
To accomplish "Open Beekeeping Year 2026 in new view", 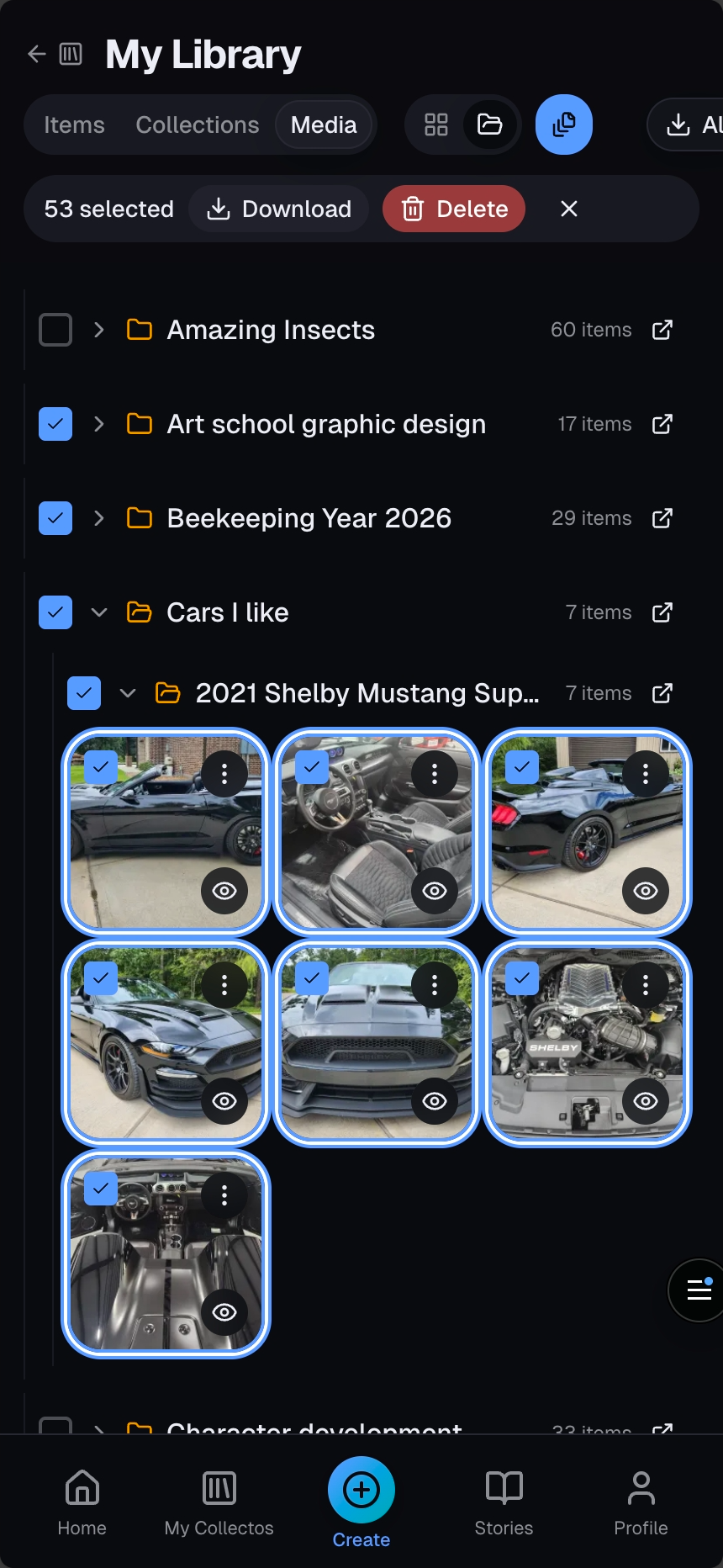I will coord(662,518).
